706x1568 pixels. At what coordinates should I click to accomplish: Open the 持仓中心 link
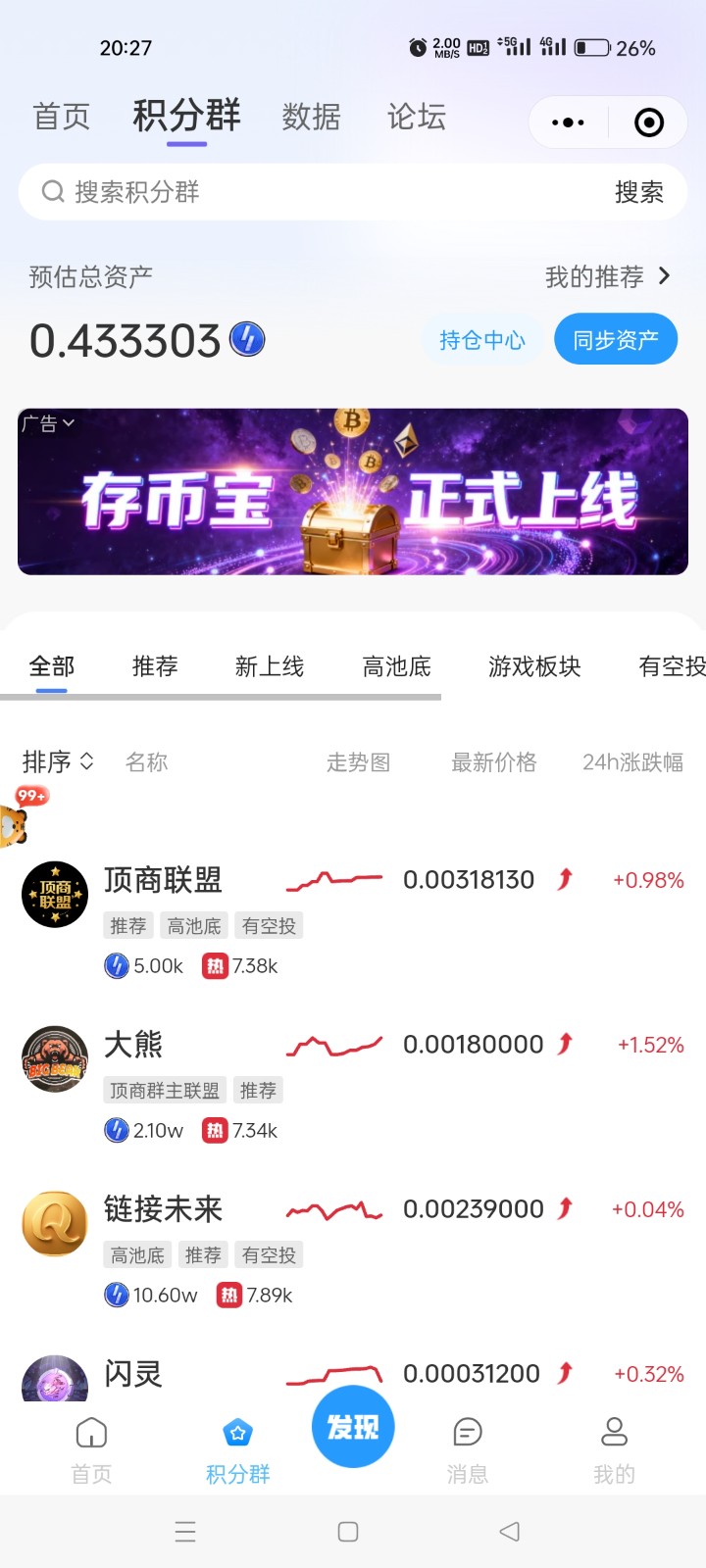[x=481, y=338]
